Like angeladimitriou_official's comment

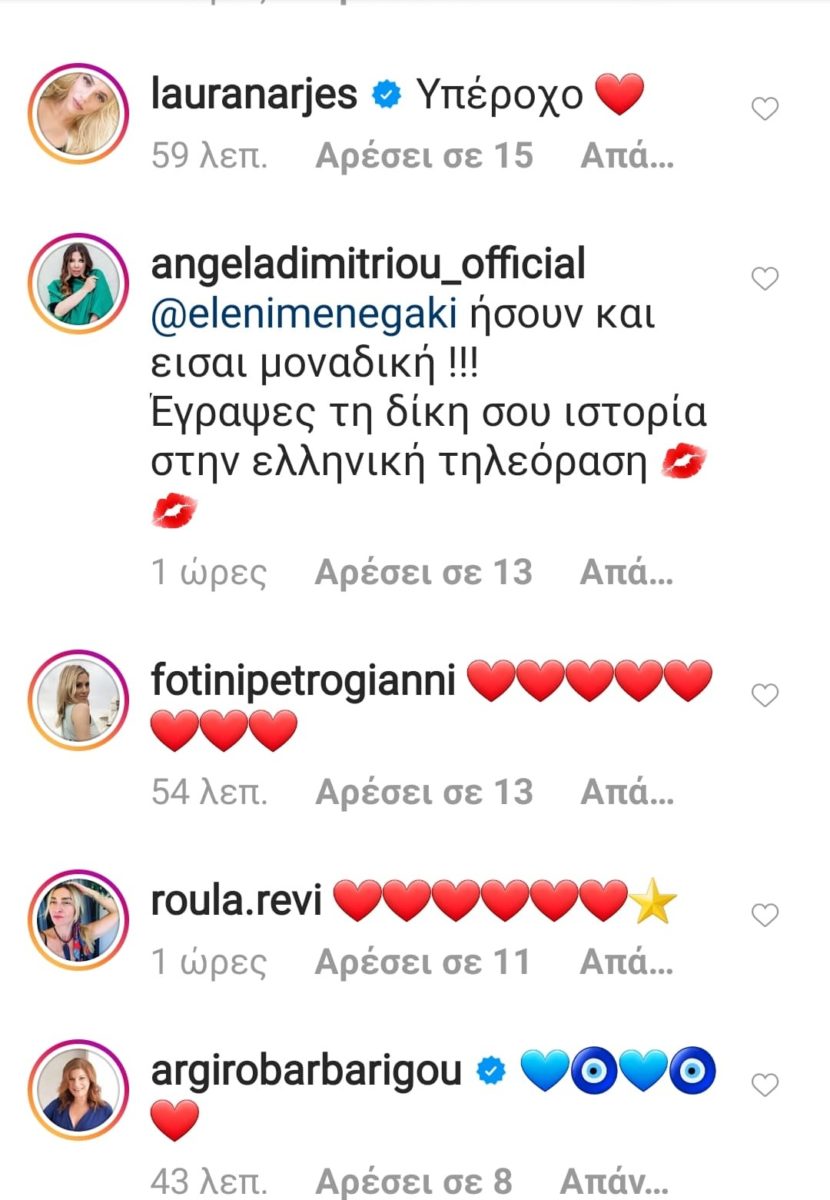click(765, 279)
